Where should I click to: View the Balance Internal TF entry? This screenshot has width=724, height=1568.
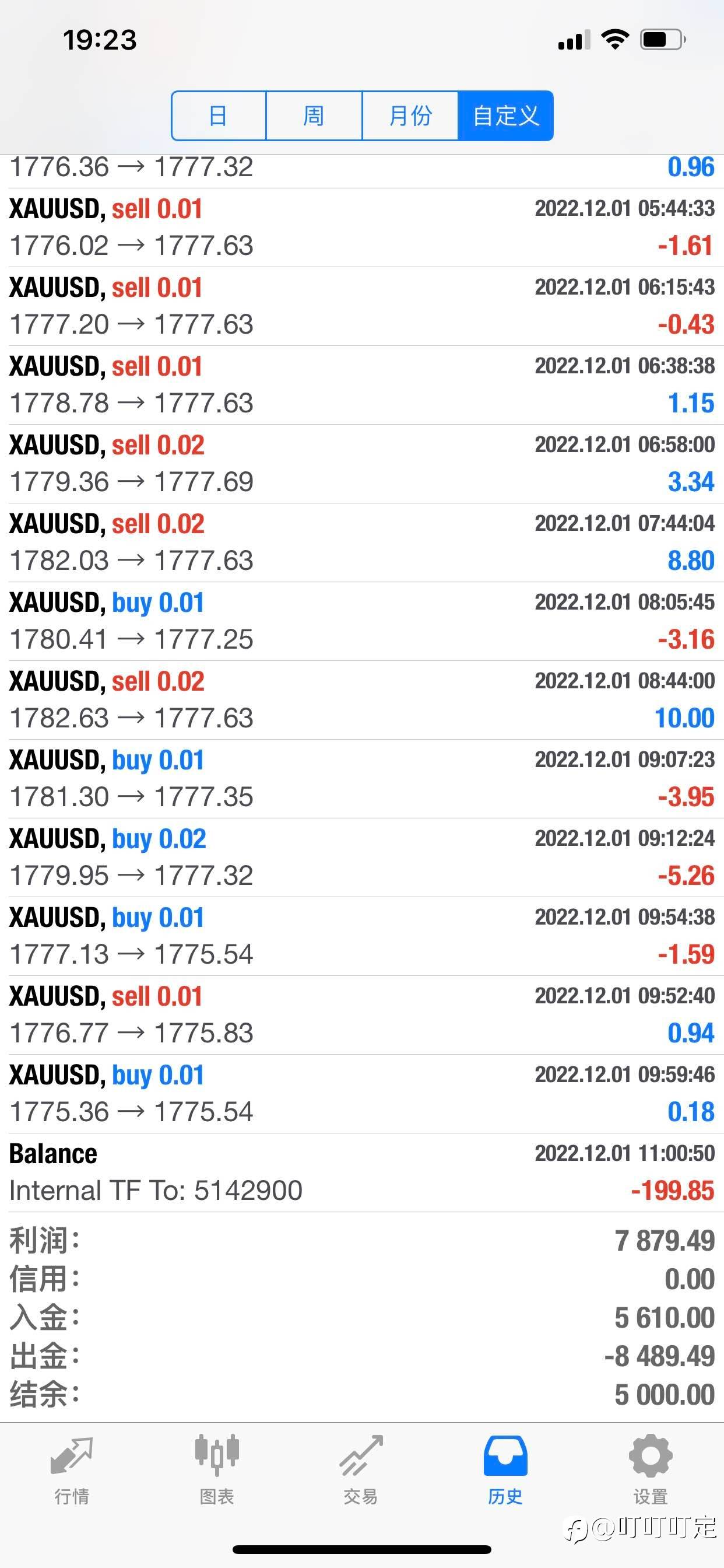point(362,1172)
